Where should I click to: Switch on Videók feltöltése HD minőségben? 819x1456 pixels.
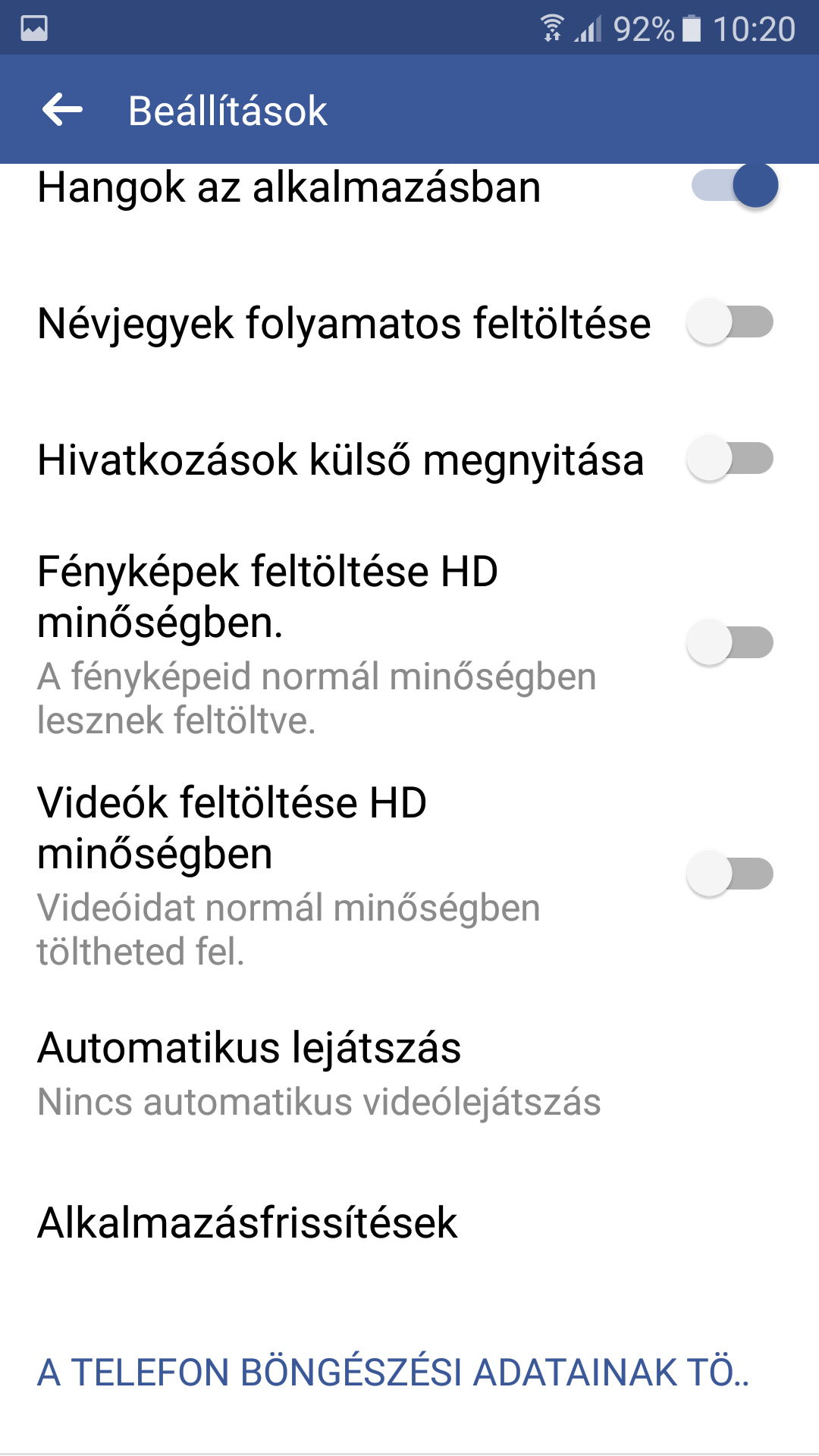730,874
